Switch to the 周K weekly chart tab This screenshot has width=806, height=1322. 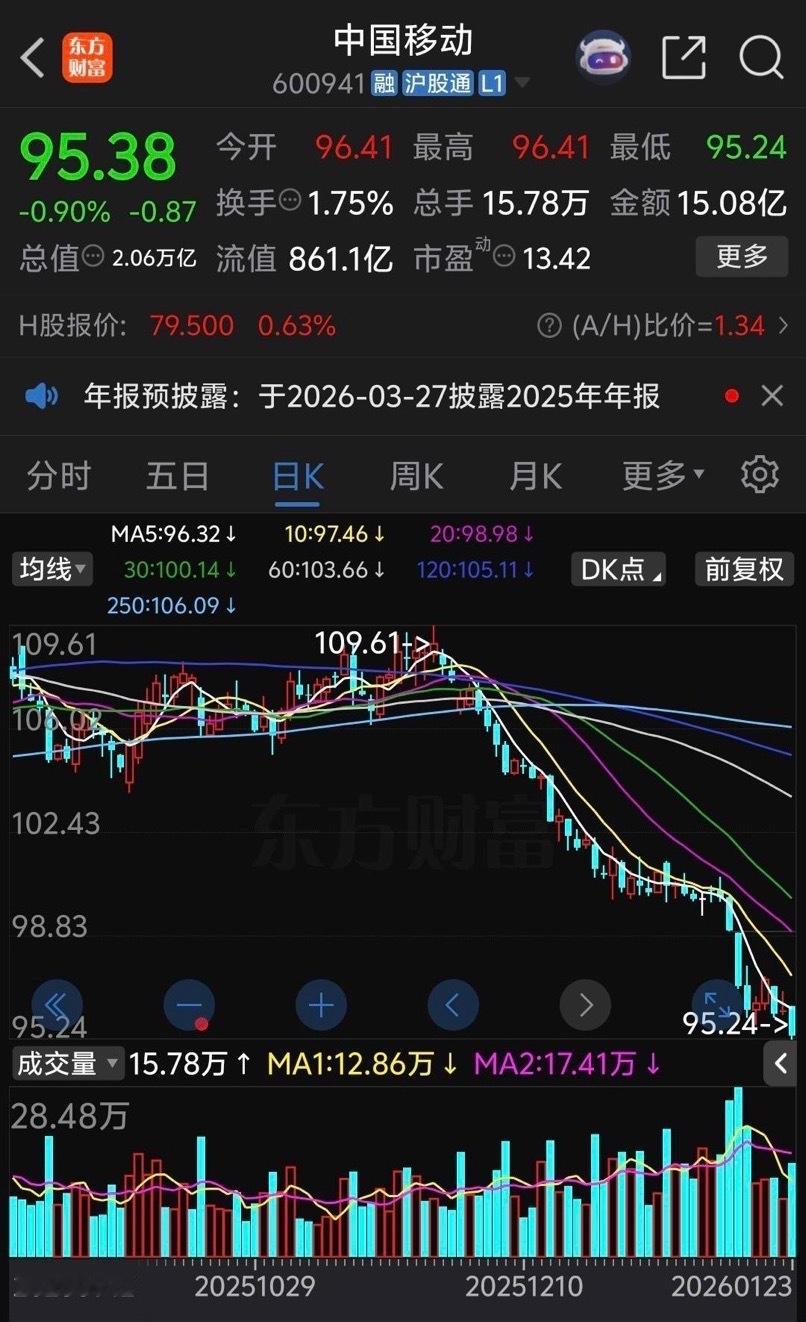click(x=415, y=476)
